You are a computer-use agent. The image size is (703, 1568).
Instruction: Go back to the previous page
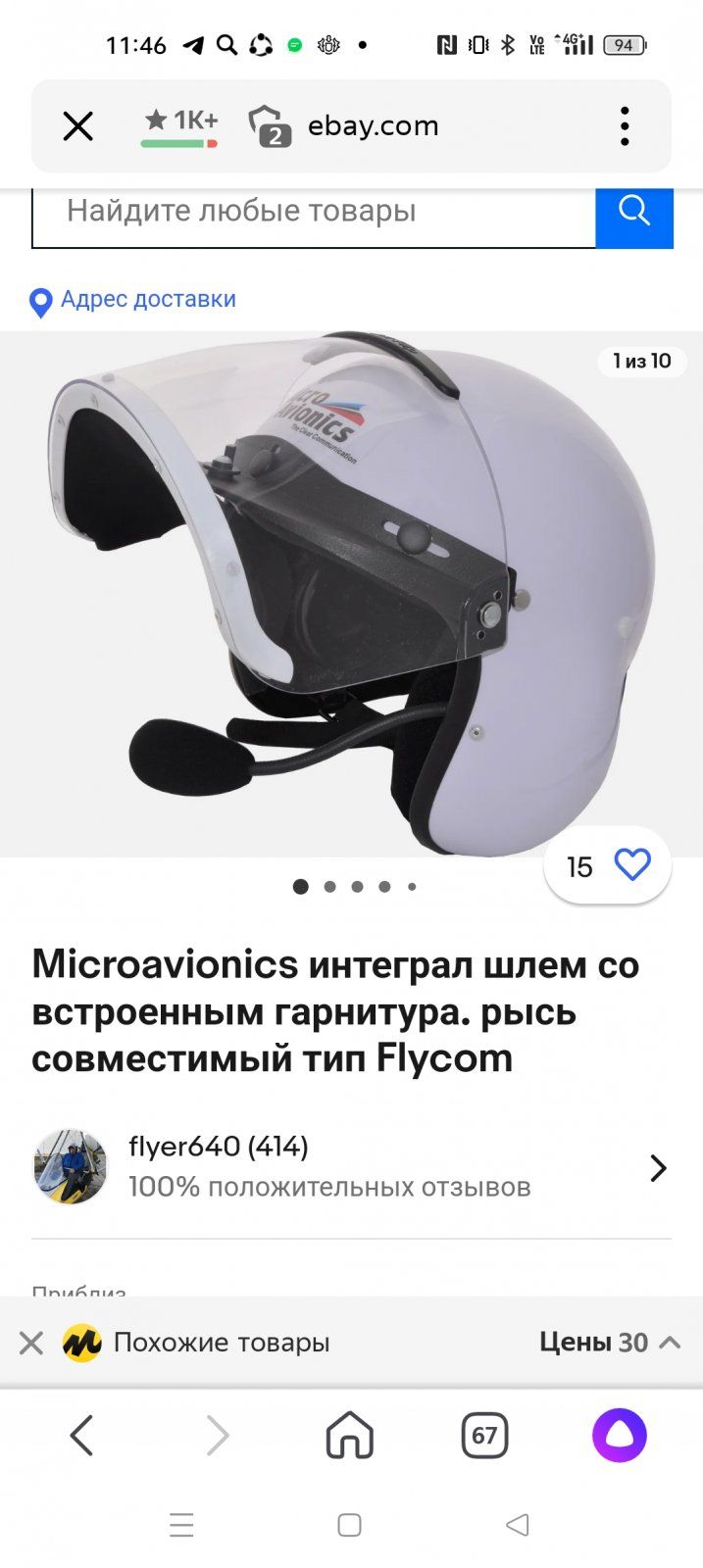click(x=81, y=1436)
